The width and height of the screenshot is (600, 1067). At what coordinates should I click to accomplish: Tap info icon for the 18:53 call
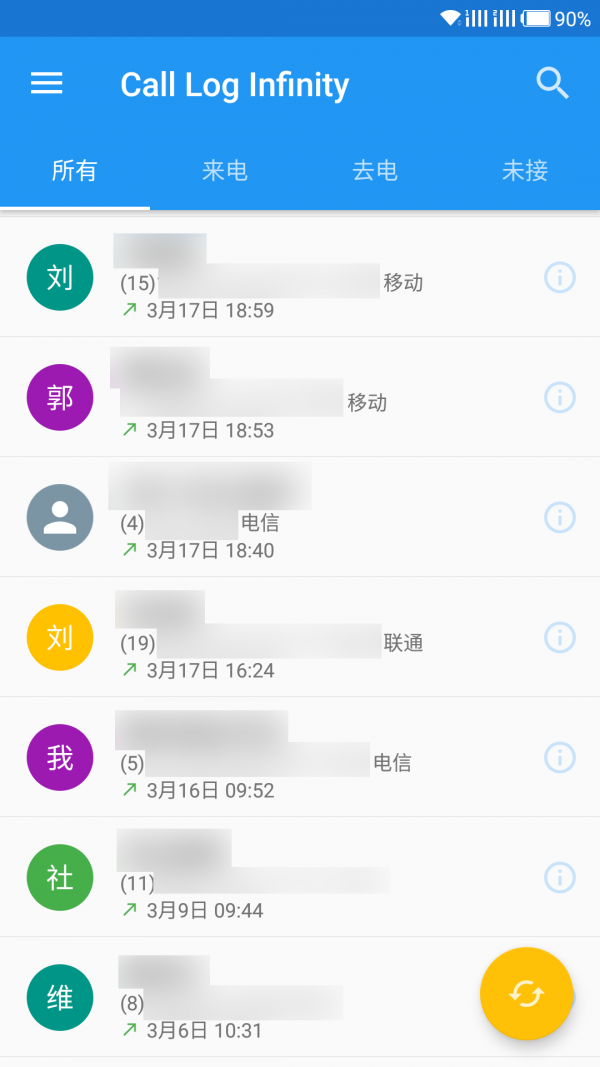click(x=560, y=397)
